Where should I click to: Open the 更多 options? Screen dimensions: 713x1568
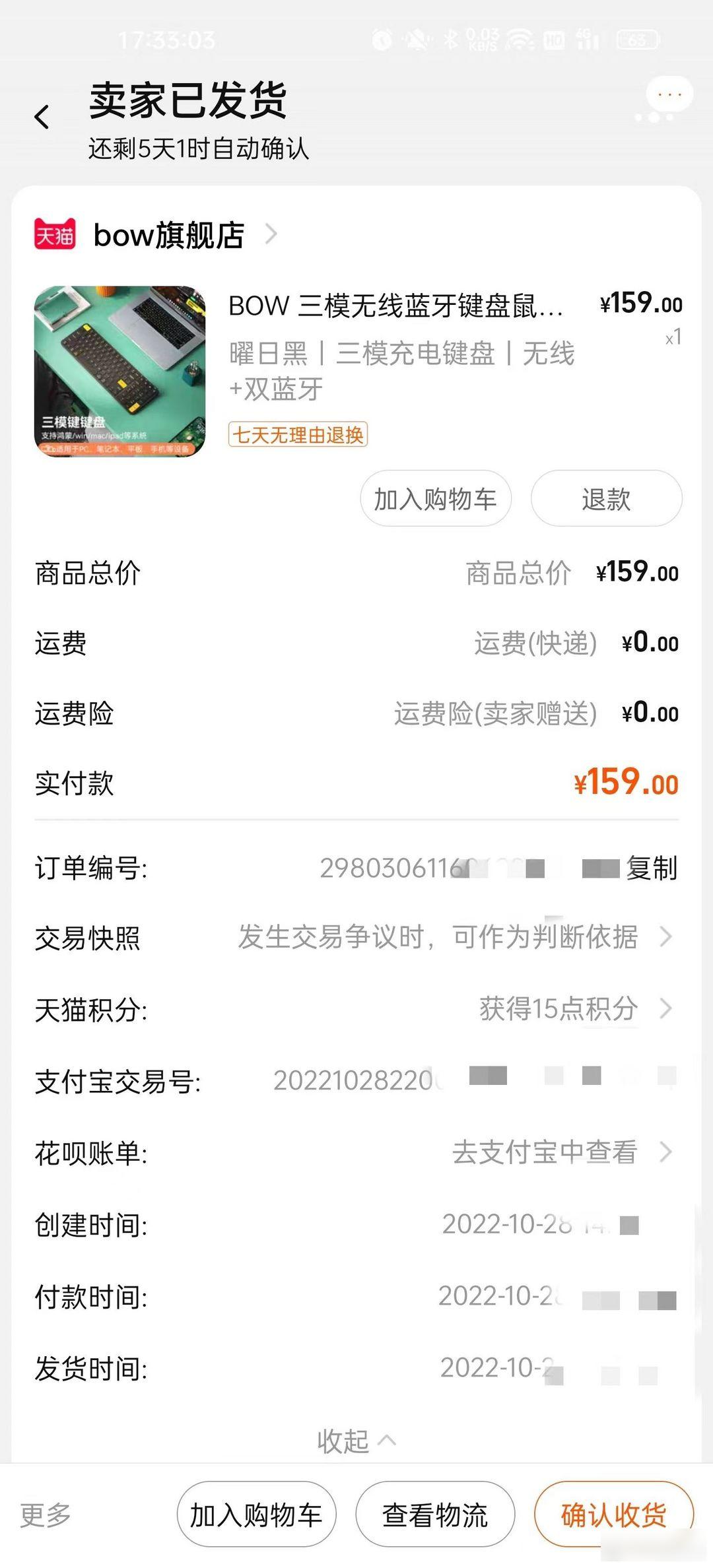tap(46, 1515)
